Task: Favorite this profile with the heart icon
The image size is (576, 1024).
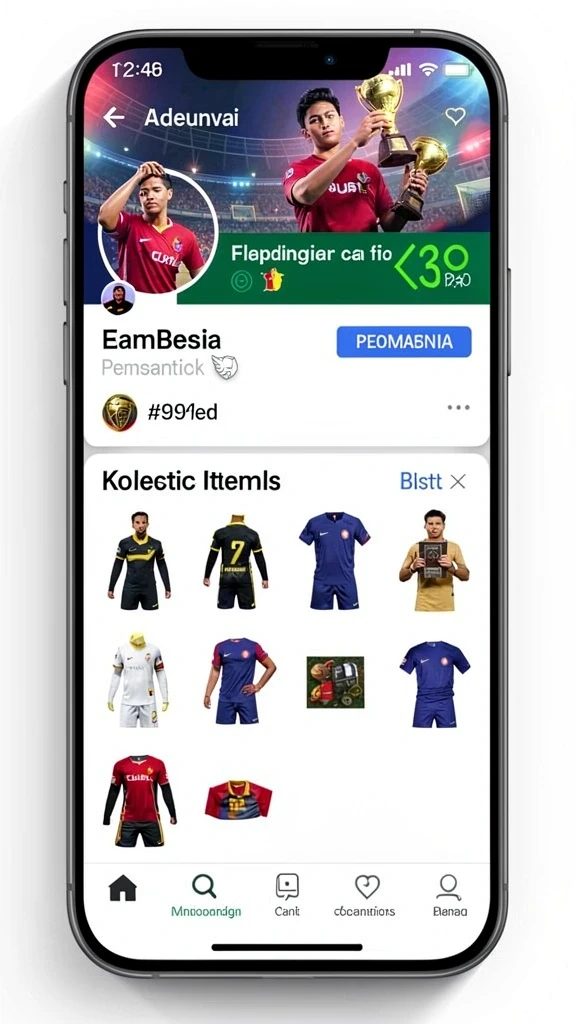Action: coord(455,116)
